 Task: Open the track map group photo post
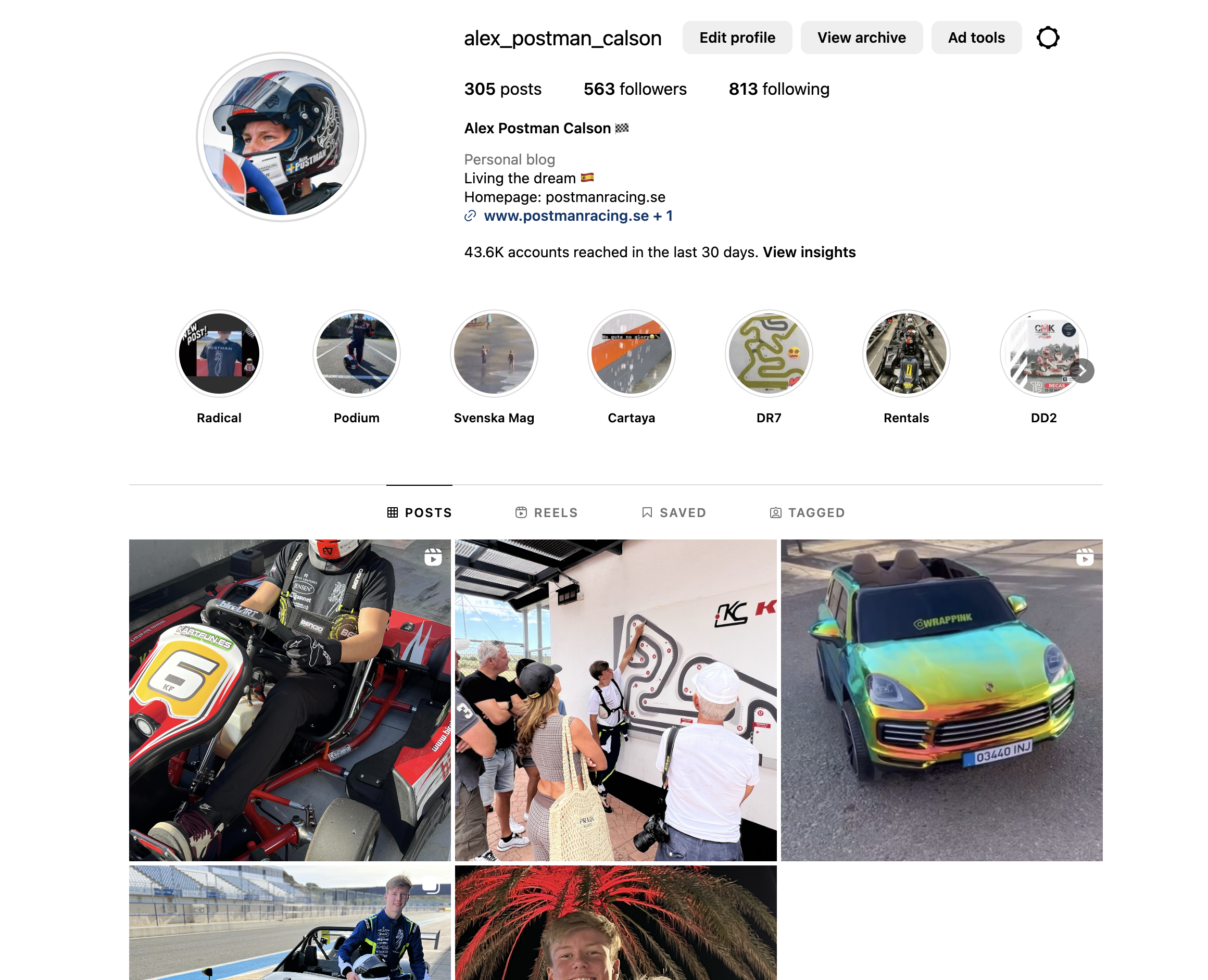point(615,699)
